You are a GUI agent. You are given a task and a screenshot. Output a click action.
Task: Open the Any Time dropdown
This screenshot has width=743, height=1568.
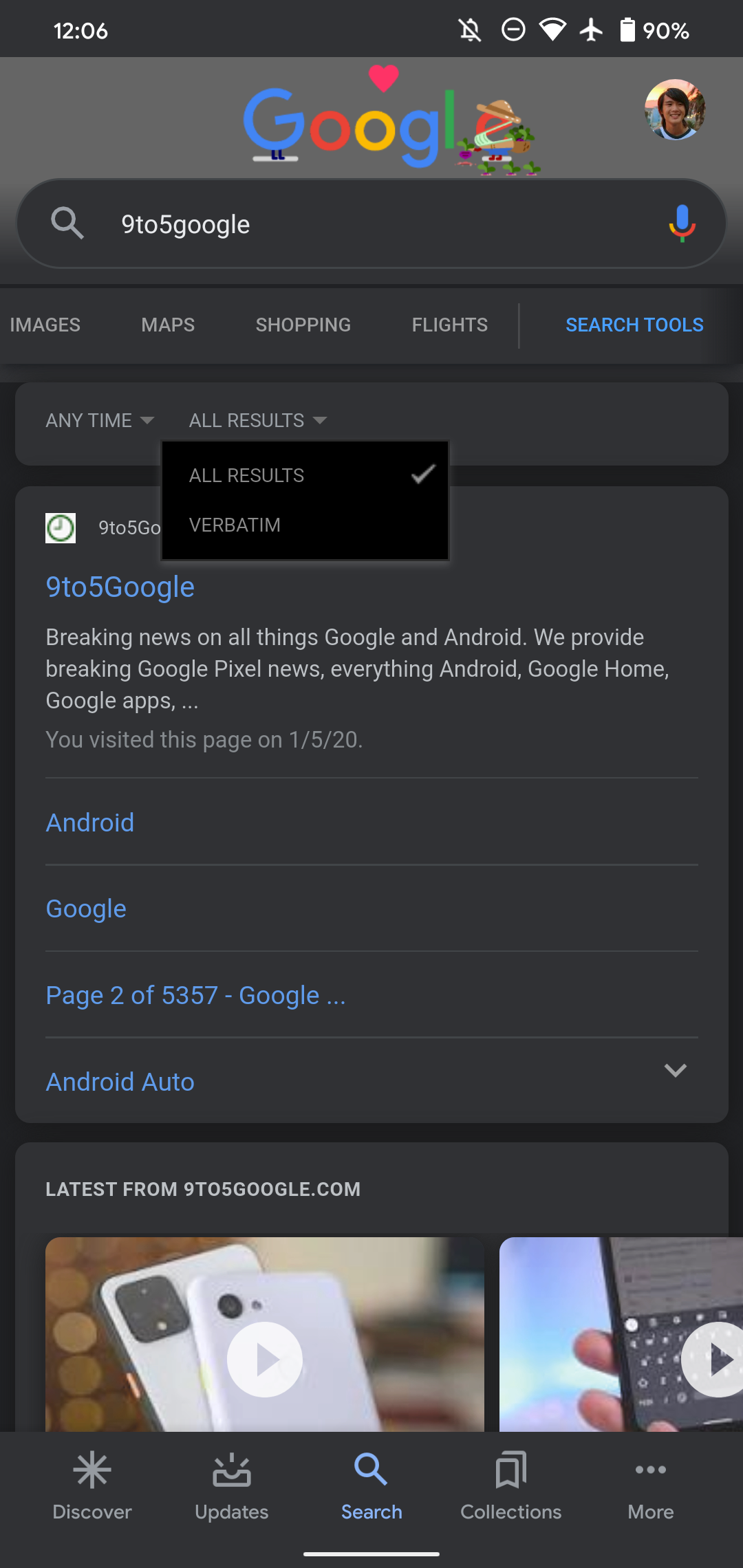click(100, 420)
